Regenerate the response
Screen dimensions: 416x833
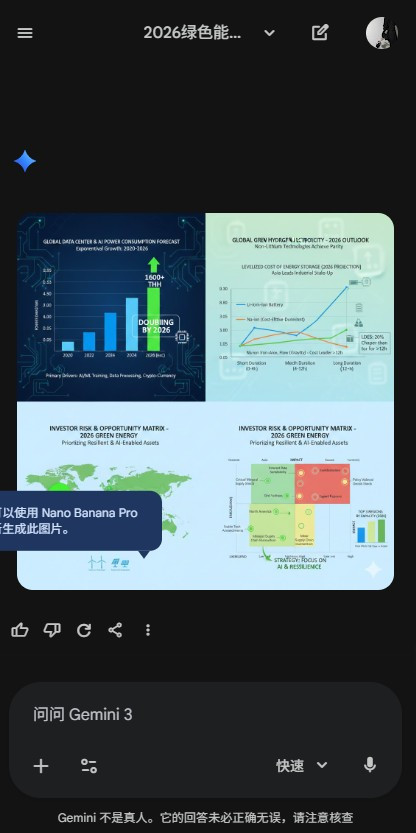(83, 630)
